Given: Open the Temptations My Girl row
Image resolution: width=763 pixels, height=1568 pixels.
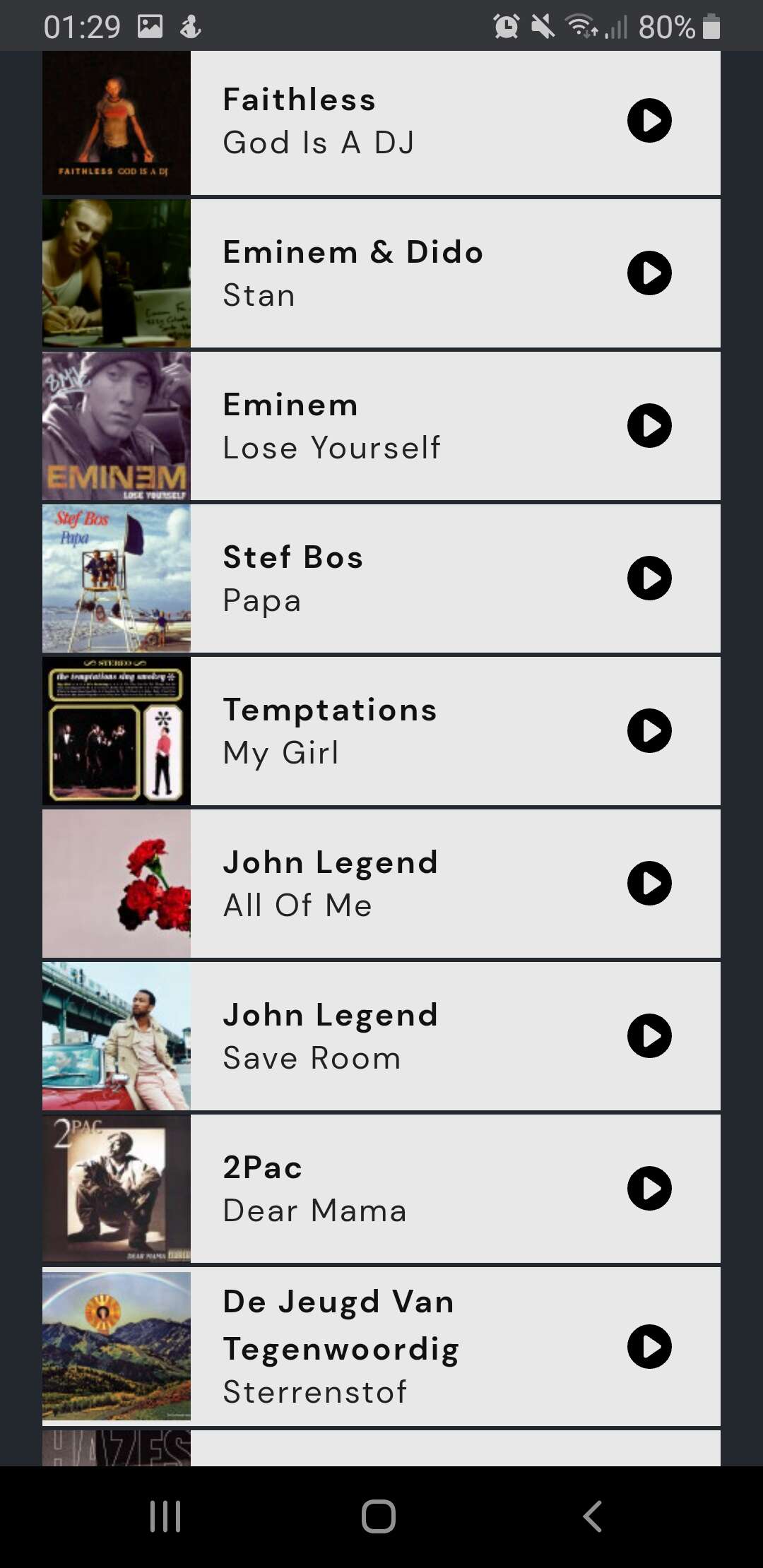Looking at the screenshot, I should pos(381,731).
